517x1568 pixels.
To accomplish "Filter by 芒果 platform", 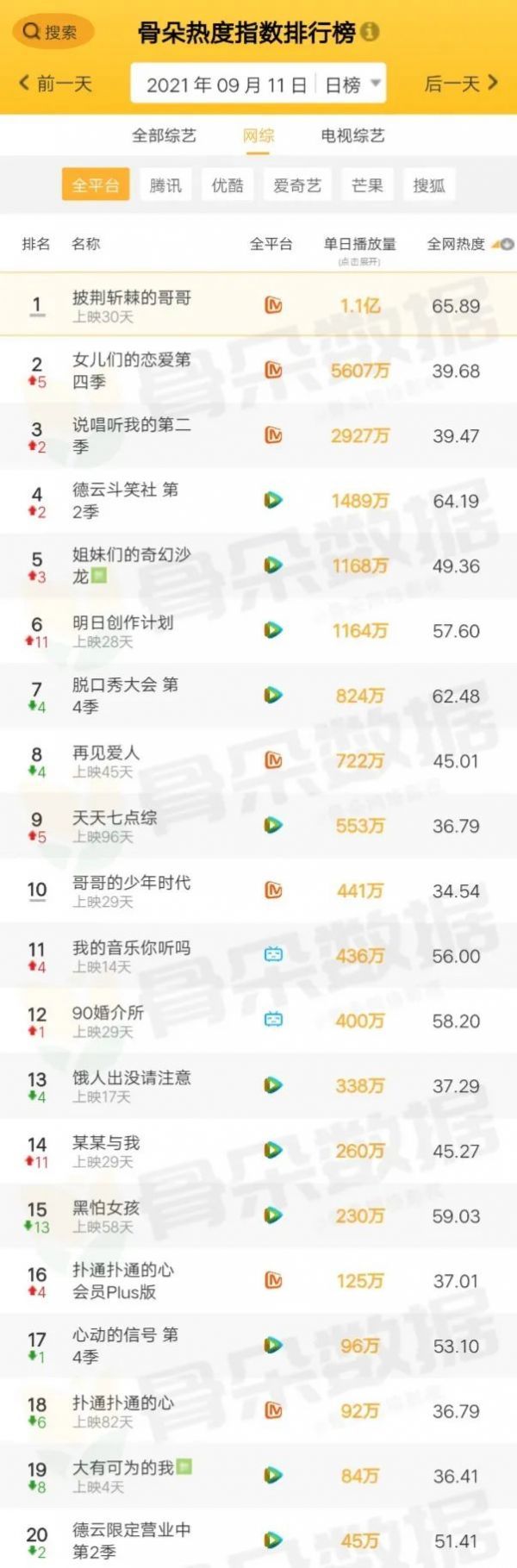I will [367, 185].
